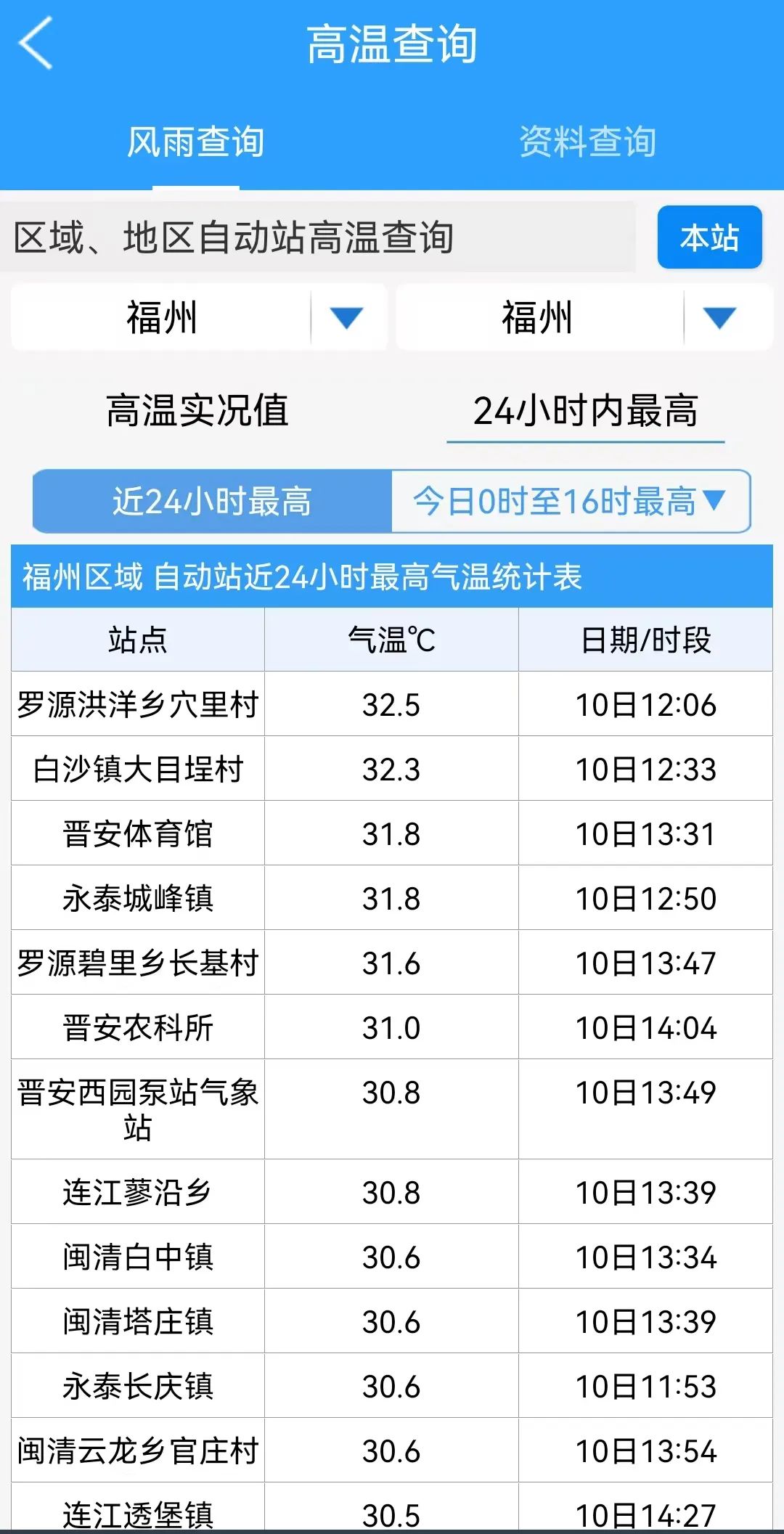The width and height of the screenshot is (784, 1534).
Task: Choose the 近24小时最高 segment
Action: point(212,502)
